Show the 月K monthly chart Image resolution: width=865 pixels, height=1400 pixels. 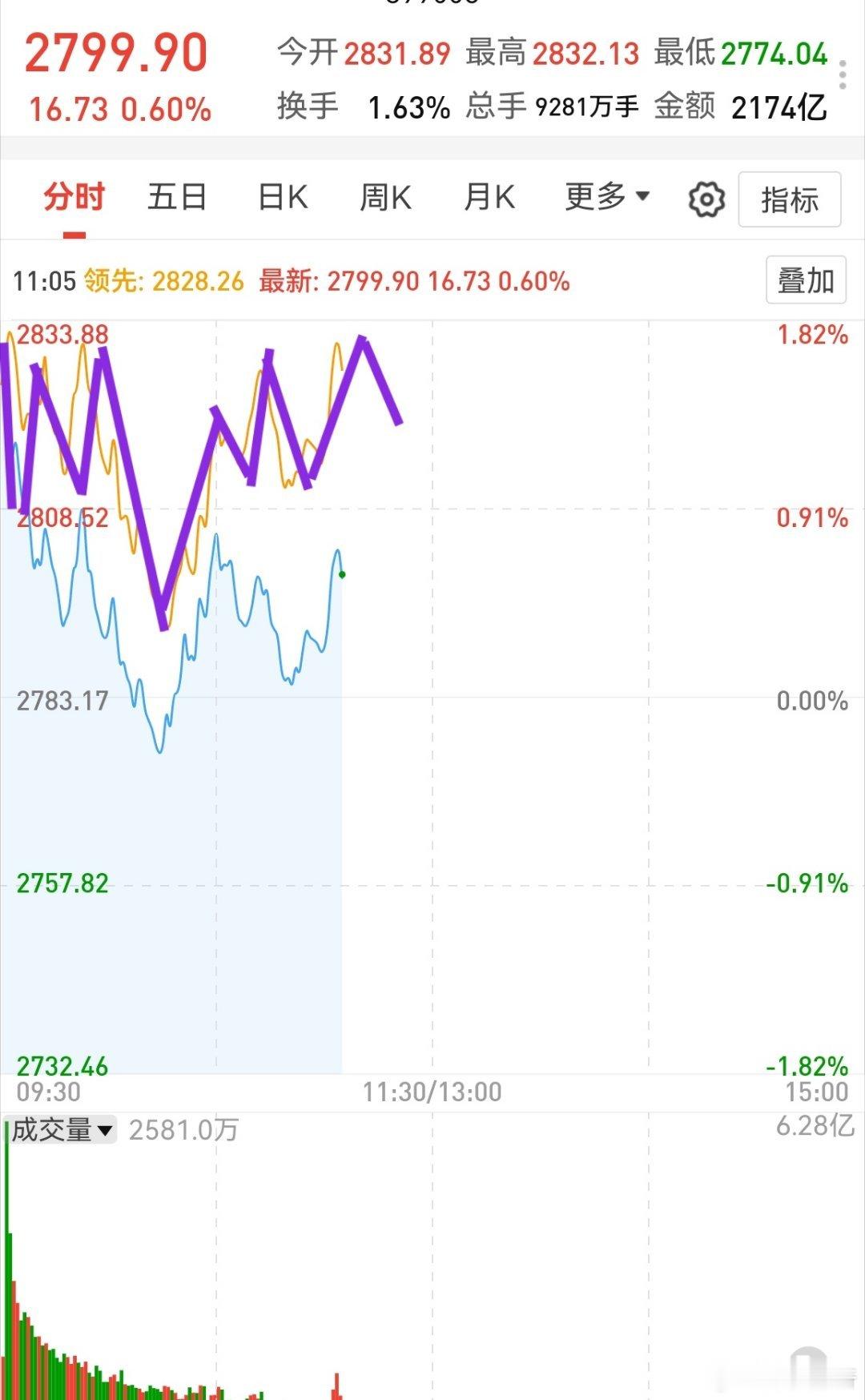[x=489, y=197]
